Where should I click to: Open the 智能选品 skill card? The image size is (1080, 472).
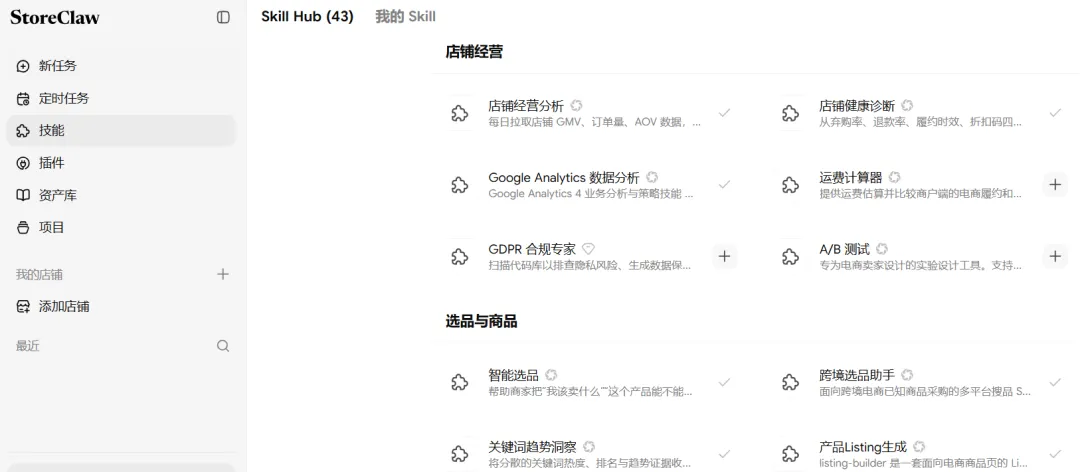pos(591,382)
